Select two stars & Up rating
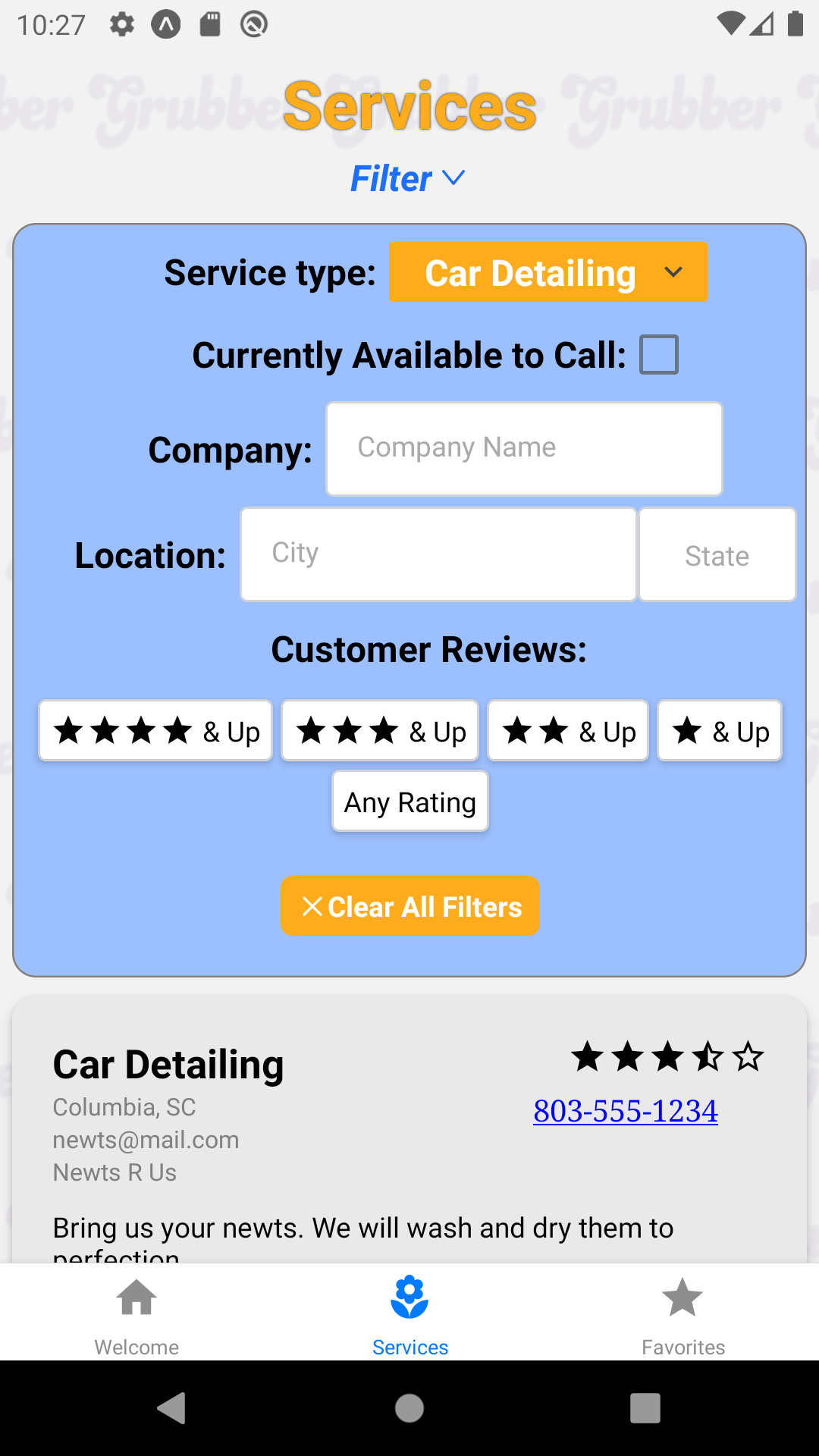Screen dimensions: 819x1456 pyautogui.click(x=568, y=731)
